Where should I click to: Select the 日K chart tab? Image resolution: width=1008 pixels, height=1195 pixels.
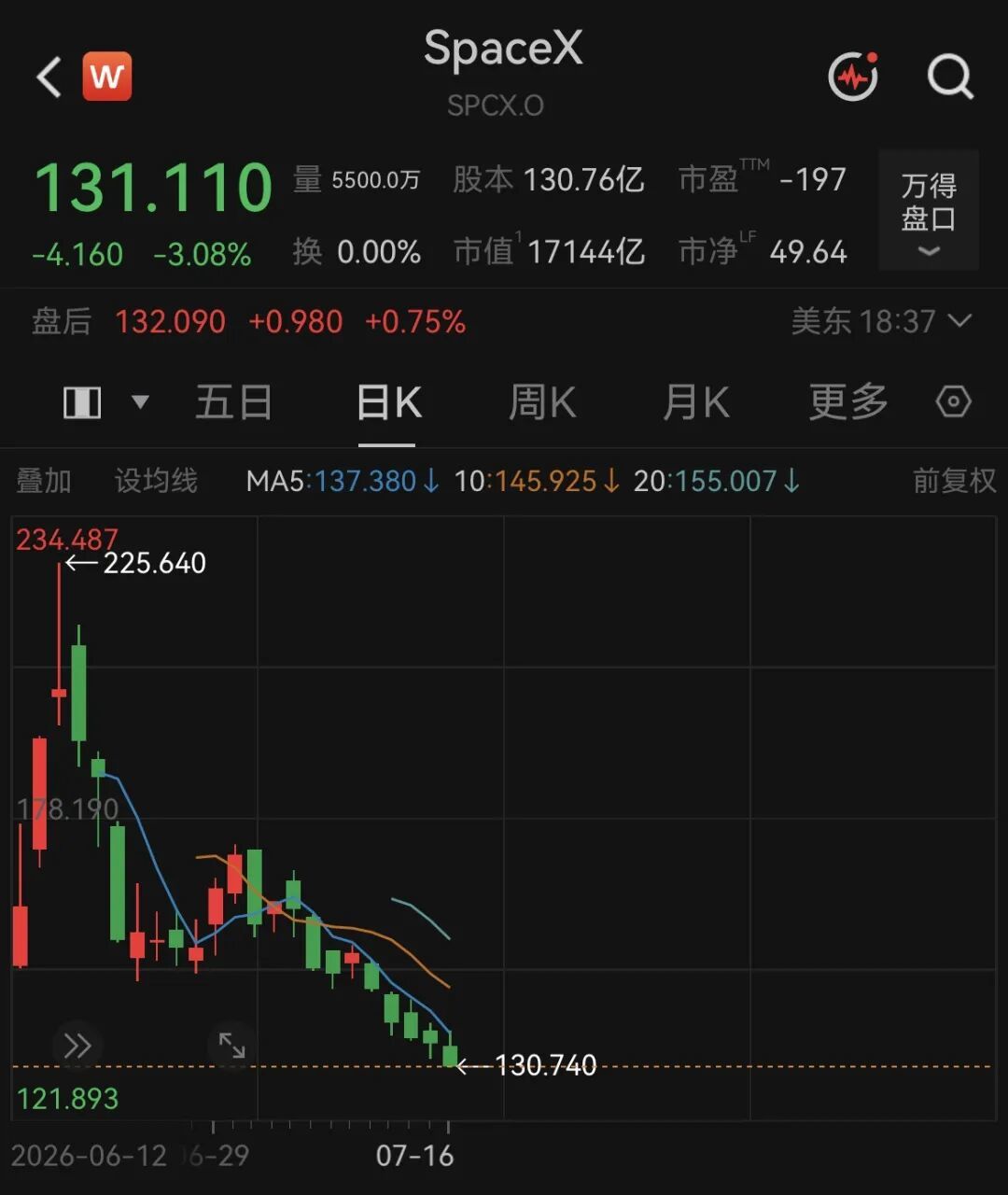pyautogui.click(x=388, y=403)
